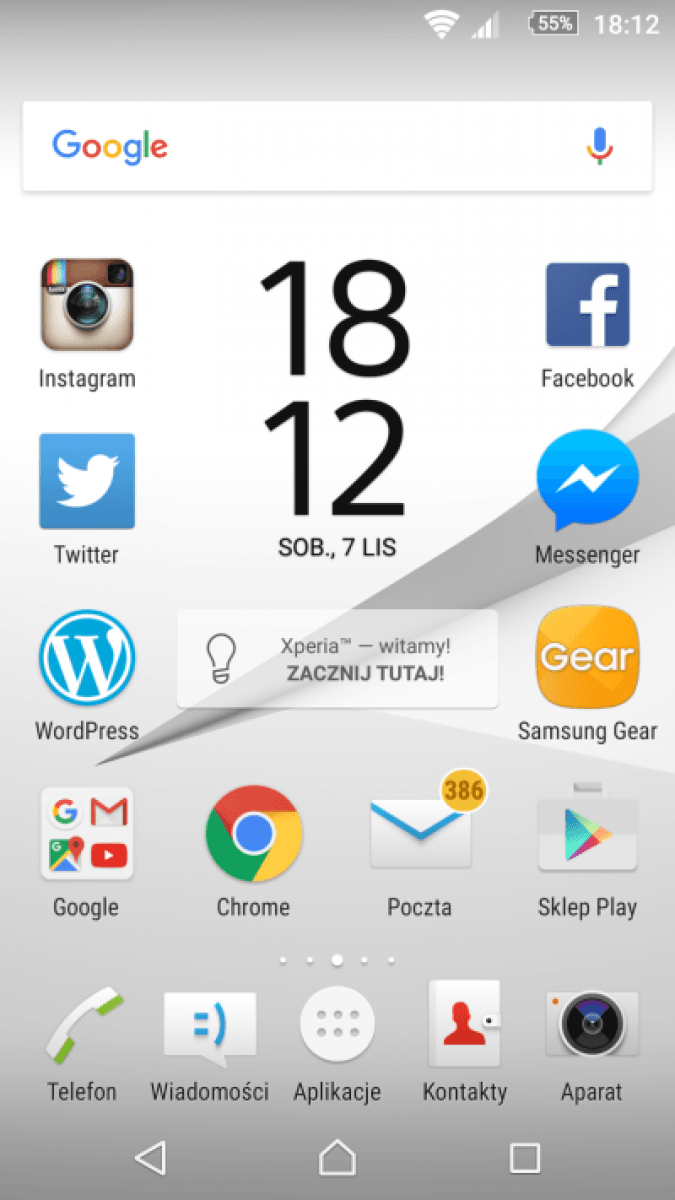
Task: Open the Google apps folder
Action: (87, 833)
